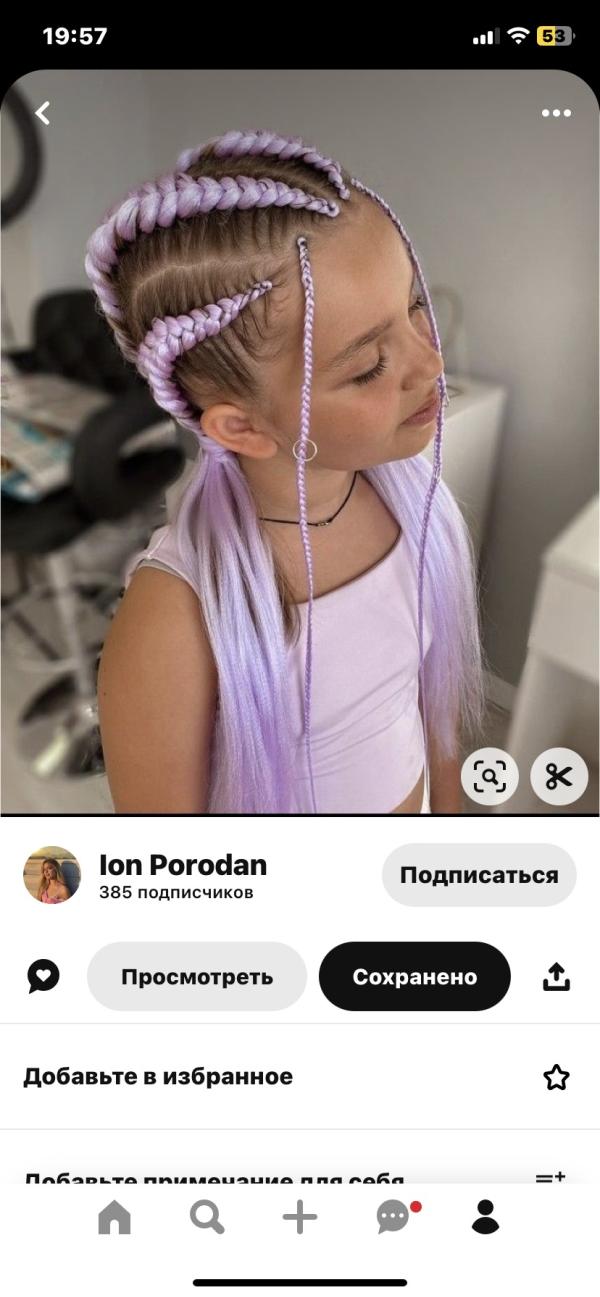Tap the star next to Добавьте в избранное
The height and width of the screenshot is (1297, 600).
tap(556, 1077)
